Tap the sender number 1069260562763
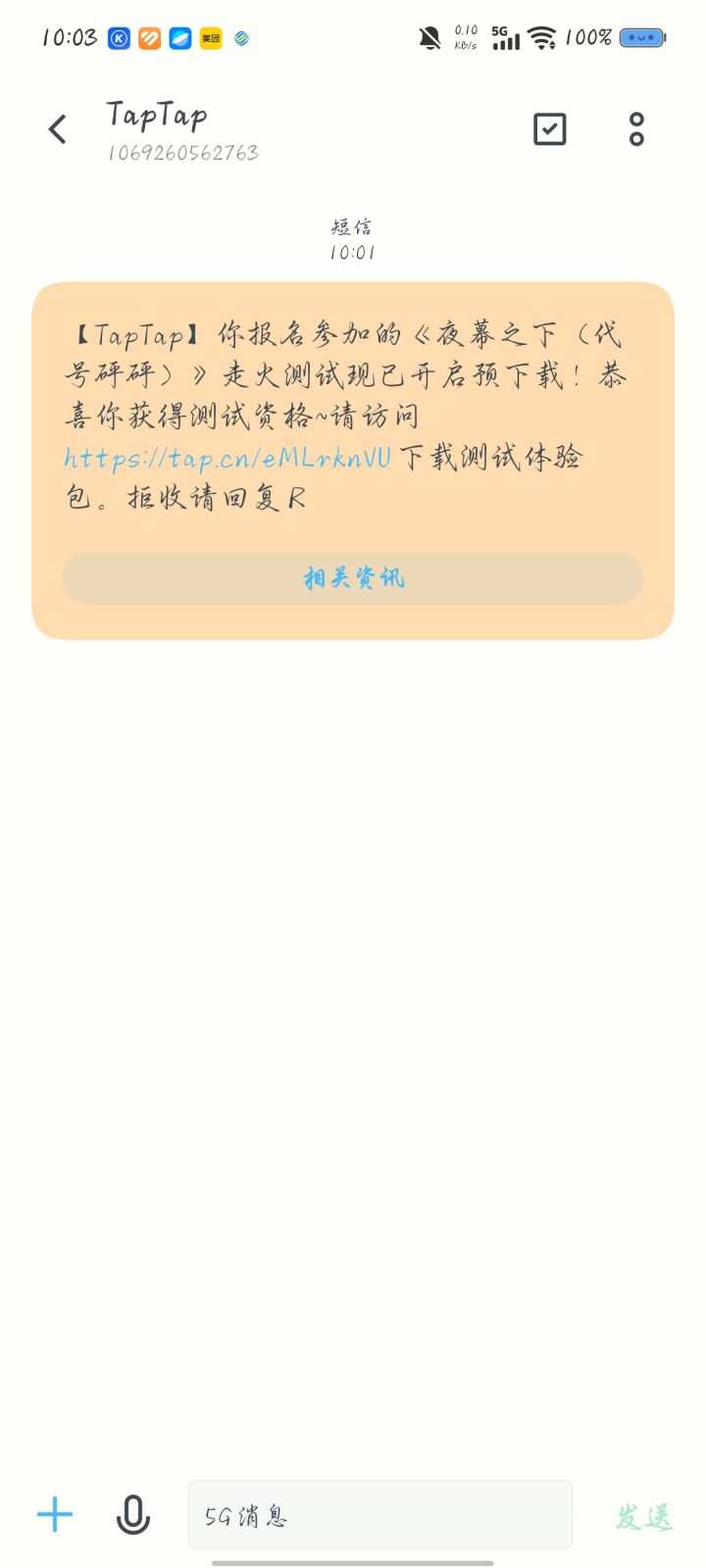The image size is (706, 1568). tap(182, 153)
